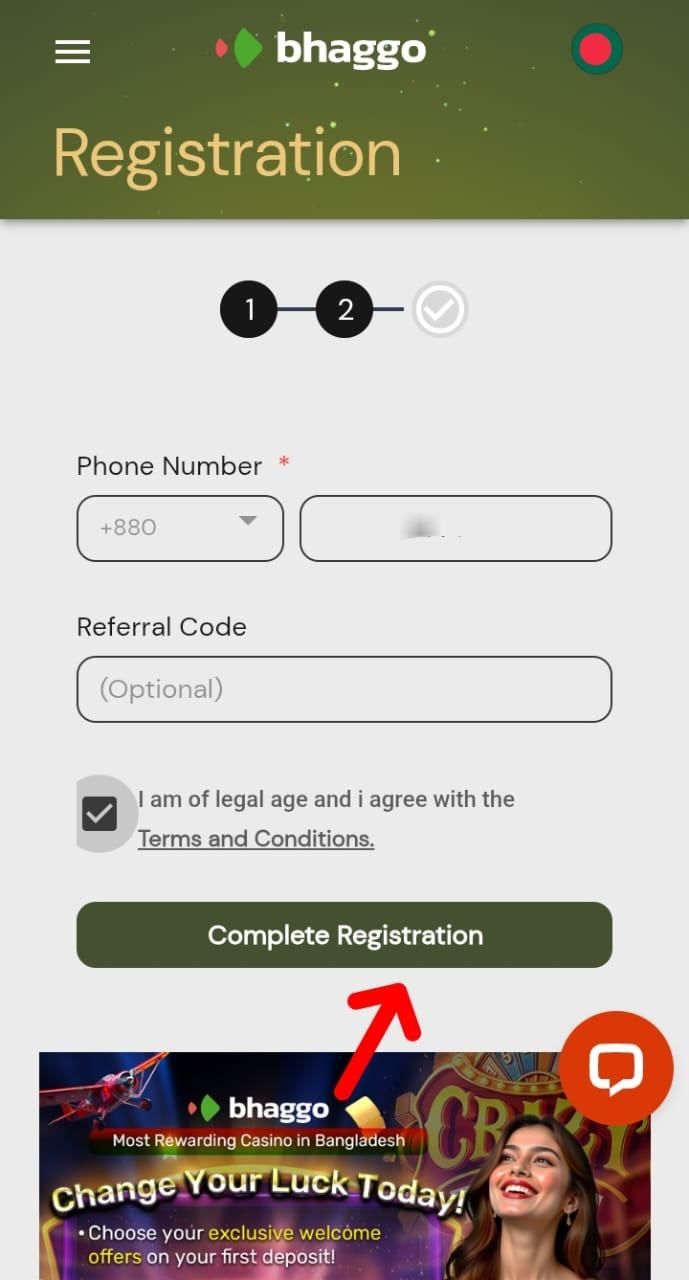Image resolution: width=689 pixels, height=1280 pixels.
Task: Open the Terms and Conditions link
Action: [x=256, y=839]
